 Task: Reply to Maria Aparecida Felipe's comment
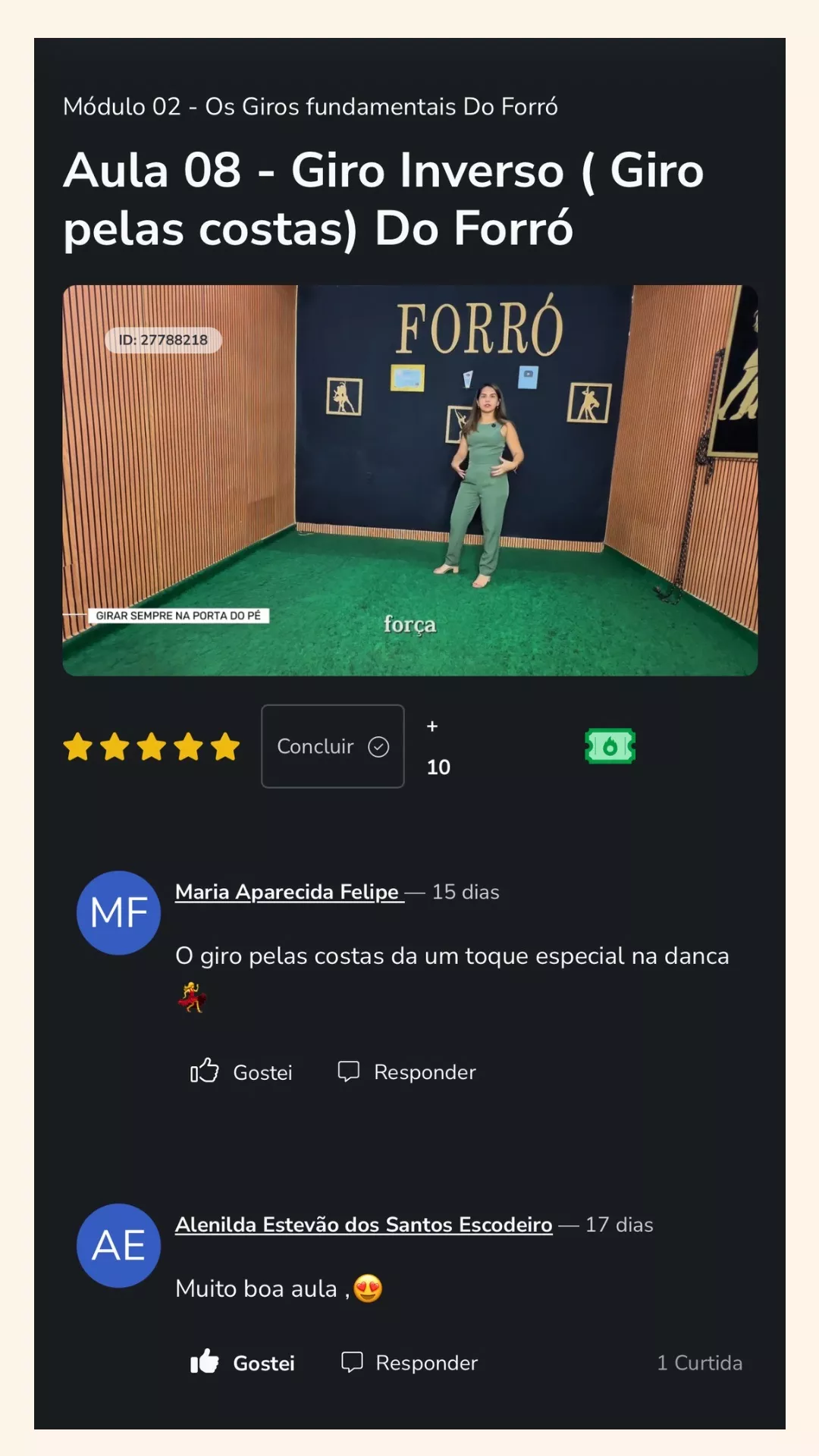pos(407,1072)
